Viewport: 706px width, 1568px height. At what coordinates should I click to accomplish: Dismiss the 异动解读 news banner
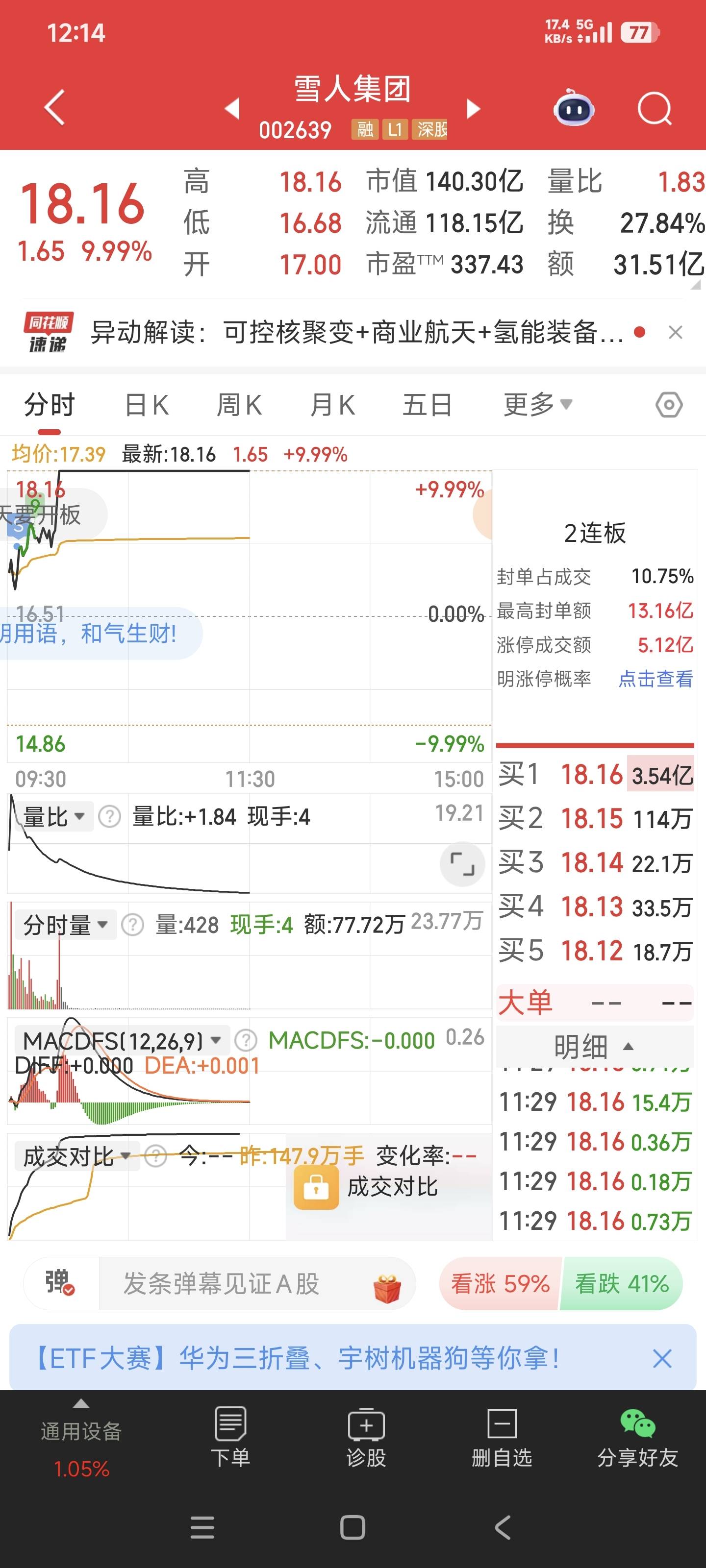(x=675, y=332)
